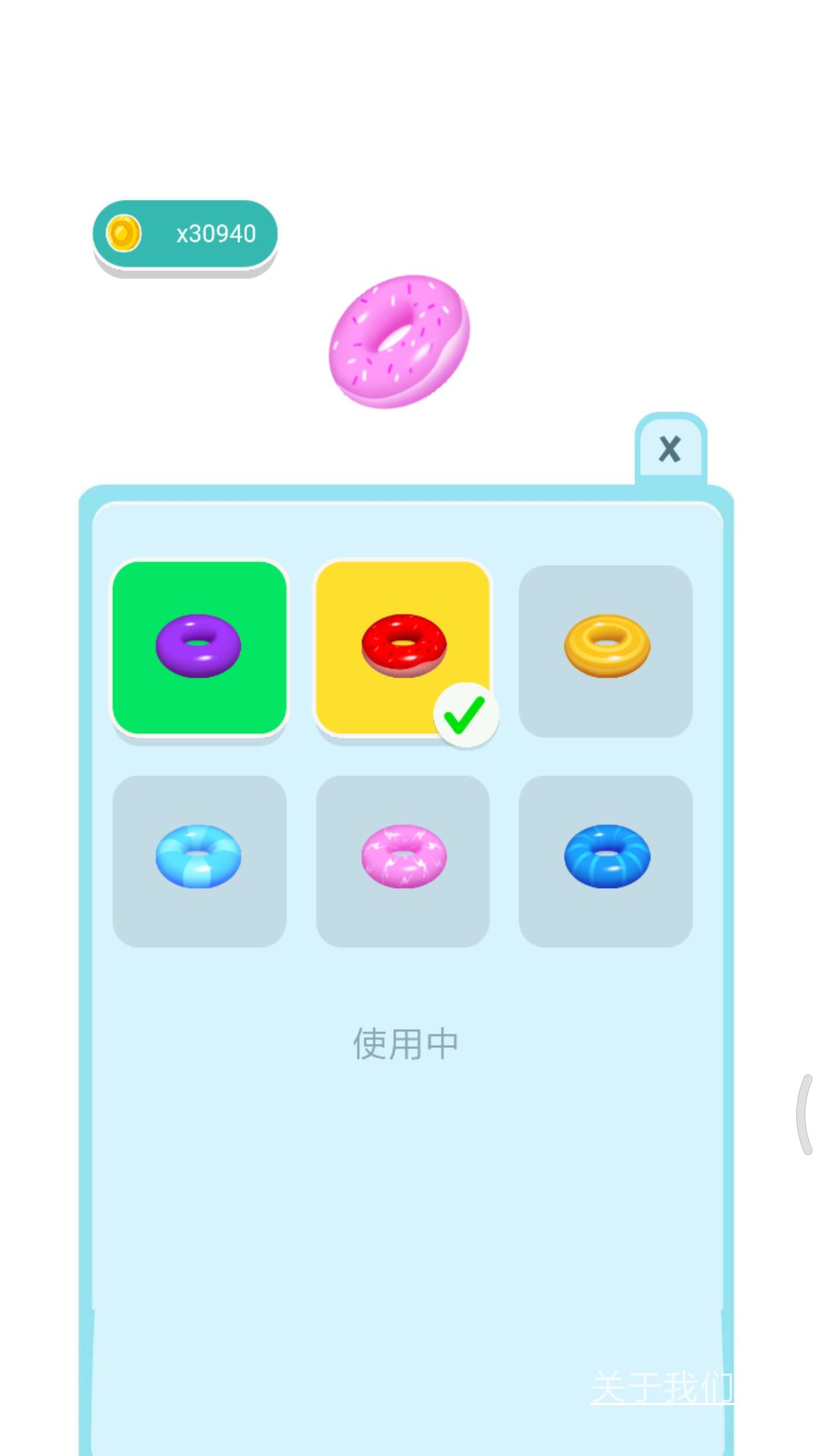
Task: Select the red sprinkled donut skin
Action: click(403, 649)
